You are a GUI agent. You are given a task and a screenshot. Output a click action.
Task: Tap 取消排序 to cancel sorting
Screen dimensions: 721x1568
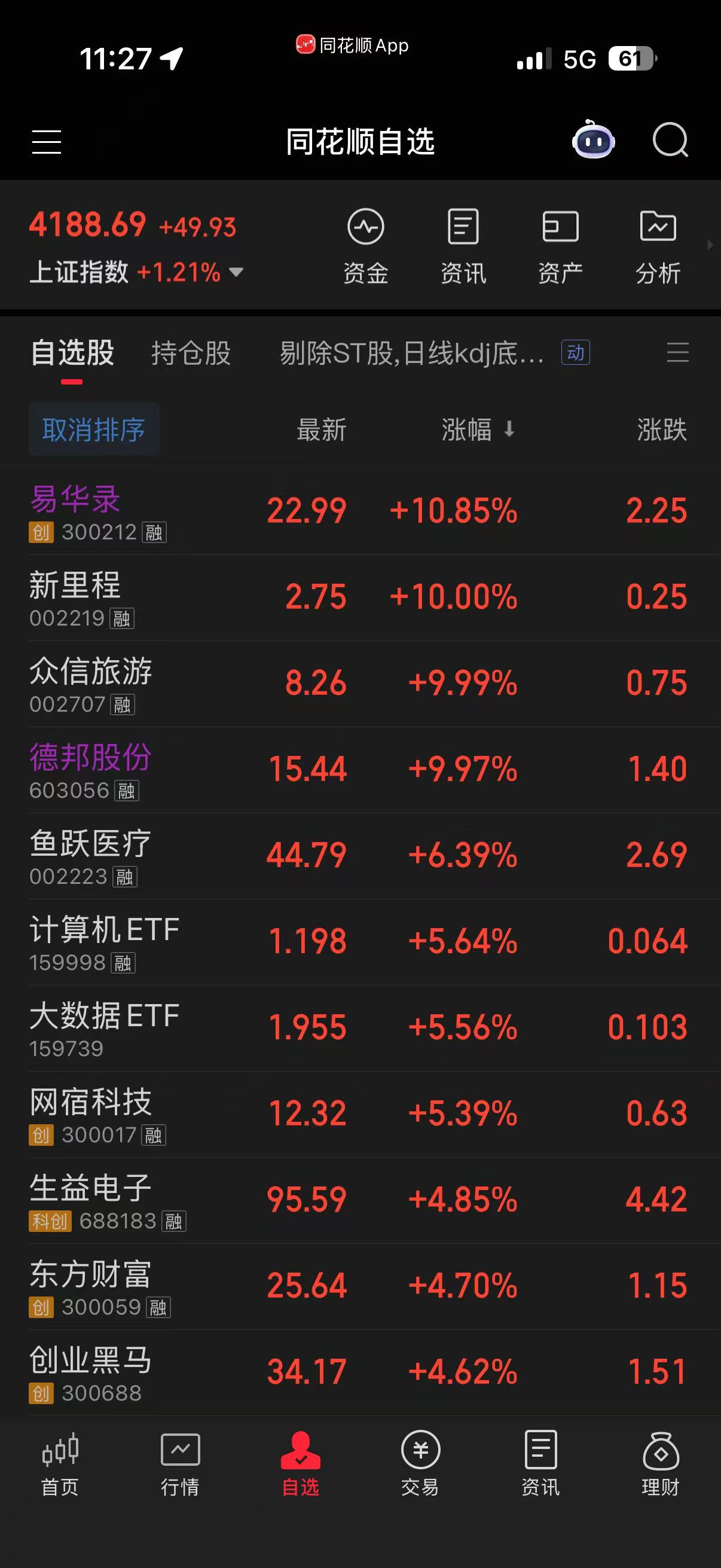coord(94,430)
